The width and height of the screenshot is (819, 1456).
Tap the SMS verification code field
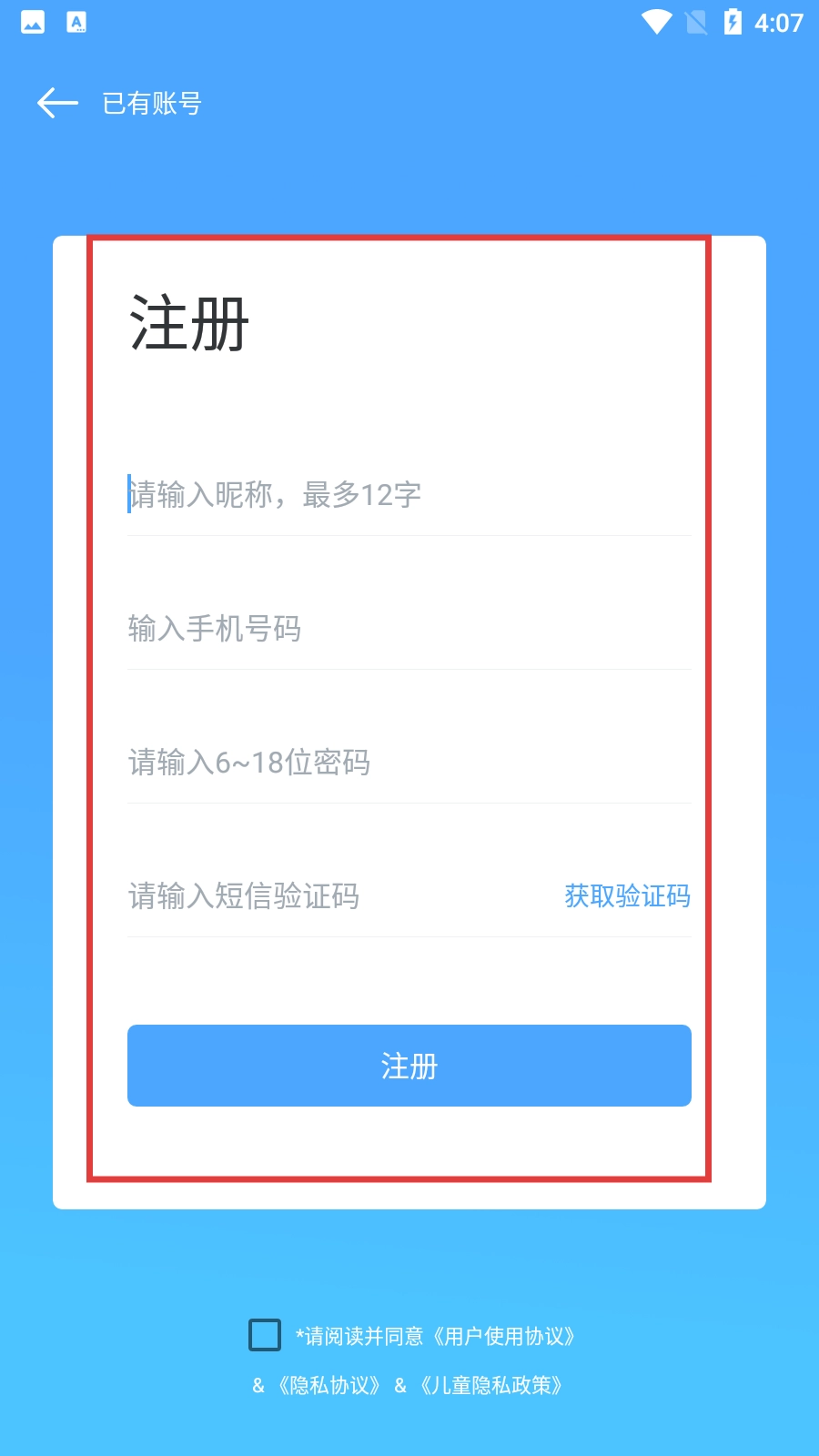[x=337, y=896]
